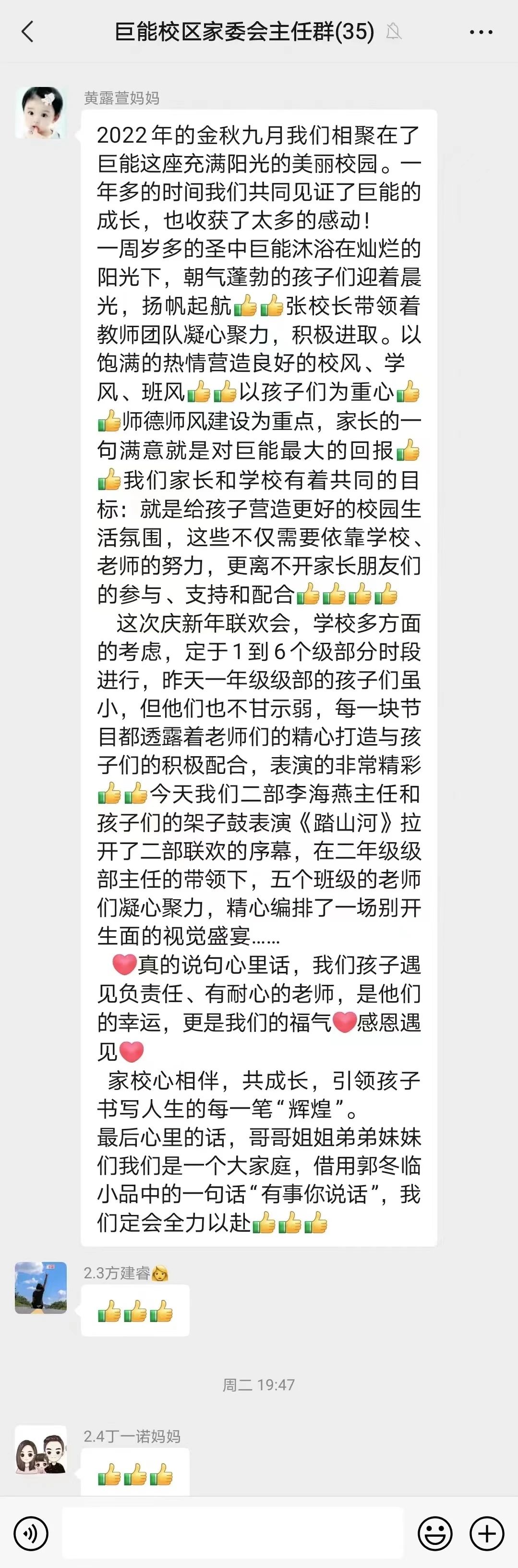
Task: Open 2.3方建睿's profile avatar
Action: (x=41, y=1287)
